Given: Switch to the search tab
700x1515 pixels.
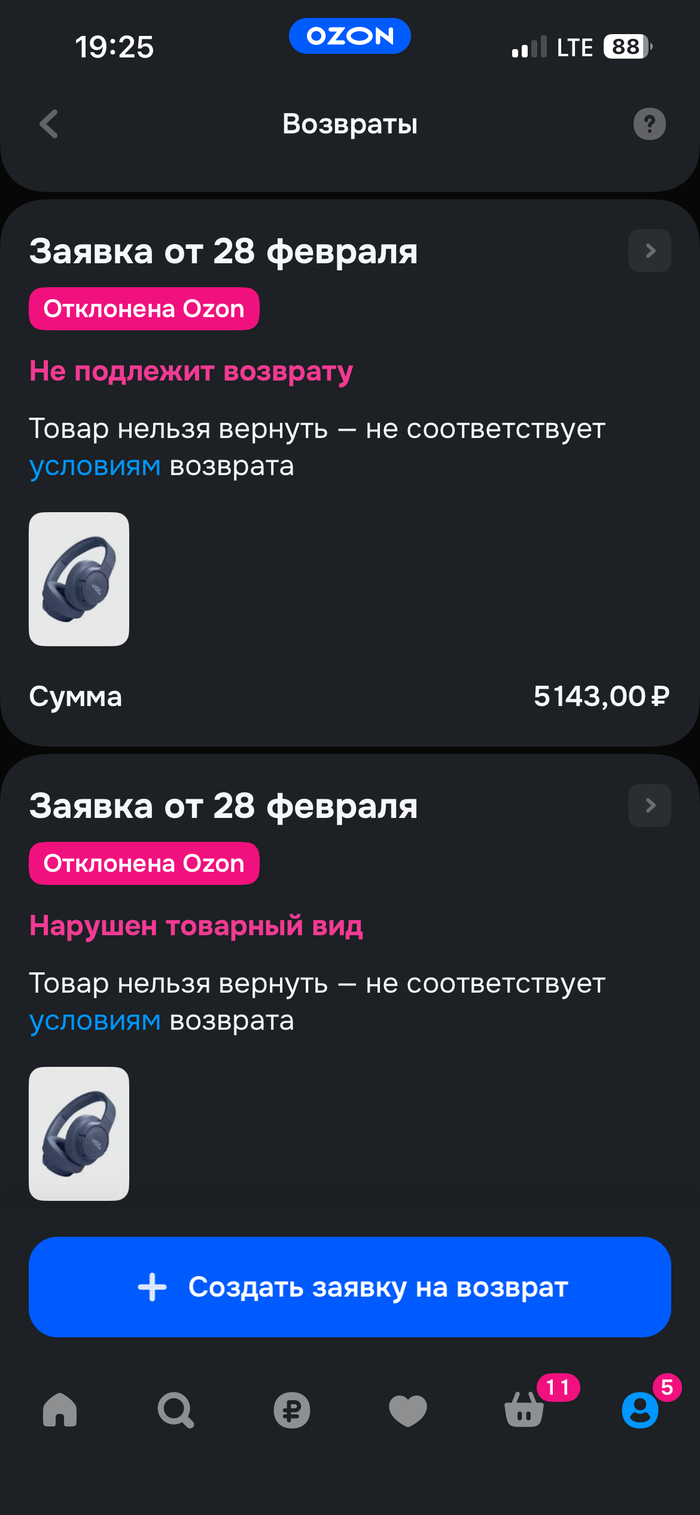Looking at the screenshot, I should (176, 1411).
